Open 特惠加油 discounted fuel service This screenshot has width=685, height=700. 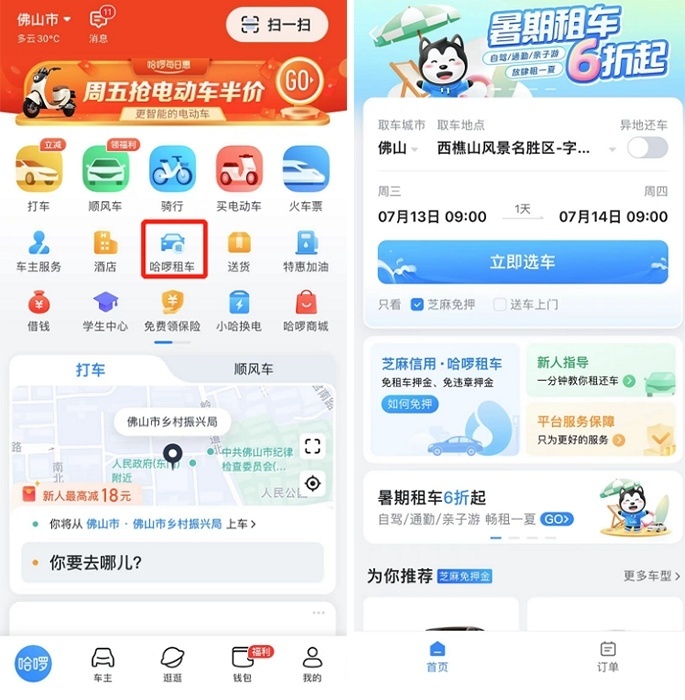[306, 250]
